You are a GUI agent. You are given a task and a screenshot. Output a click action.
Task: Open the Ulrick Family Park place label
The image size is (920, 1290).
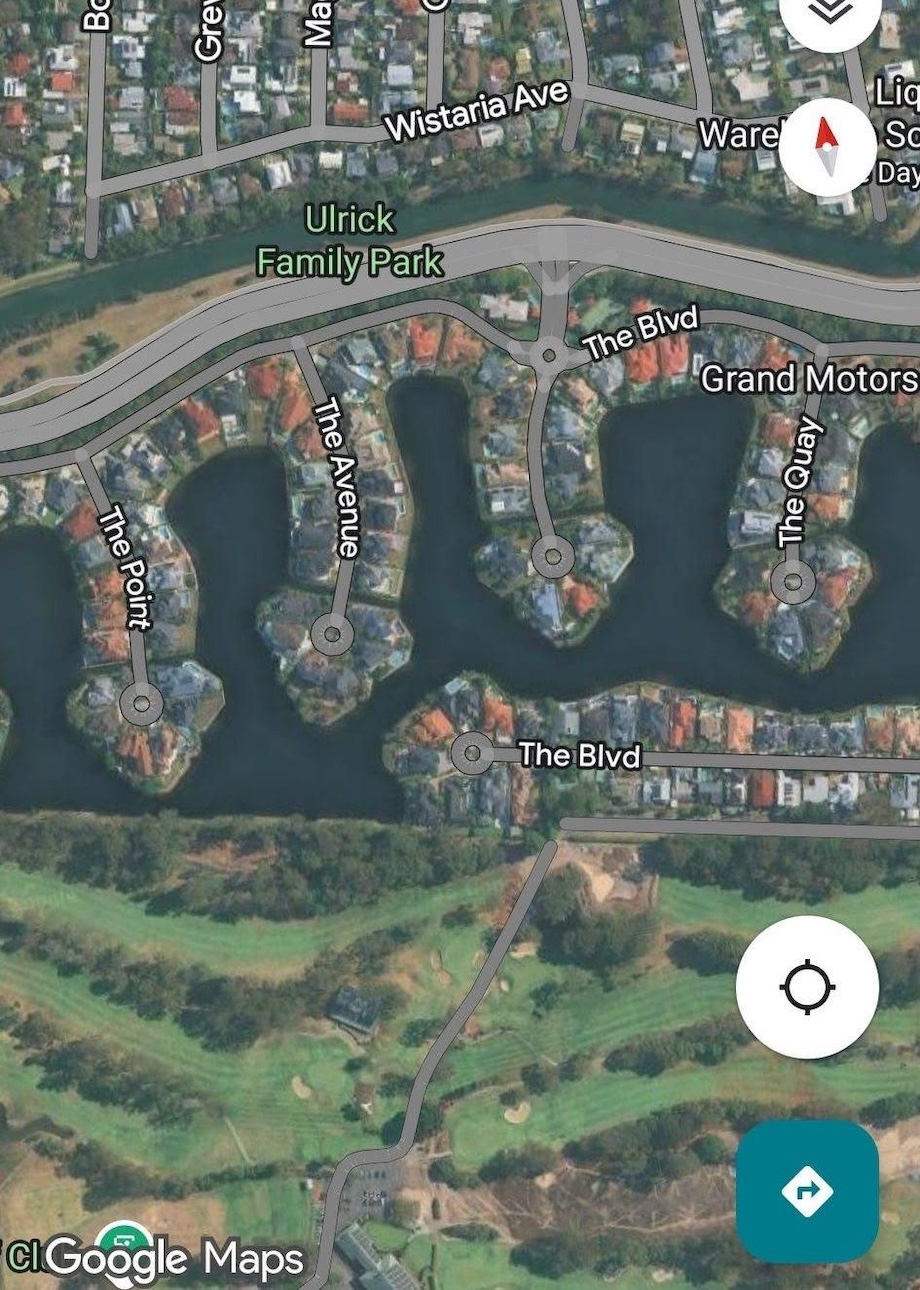[x=350, y=241]
